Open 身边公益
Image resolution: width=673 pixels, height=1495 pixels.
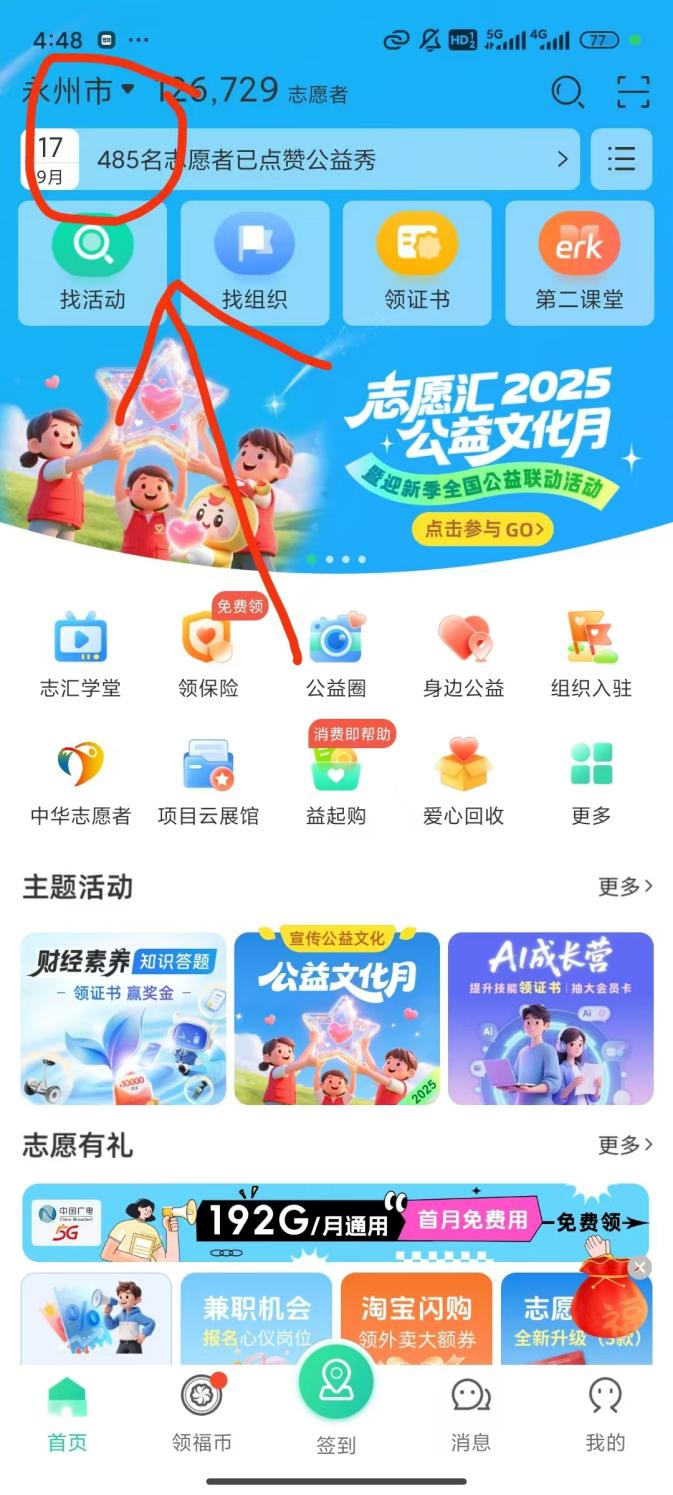coord(463,655)
